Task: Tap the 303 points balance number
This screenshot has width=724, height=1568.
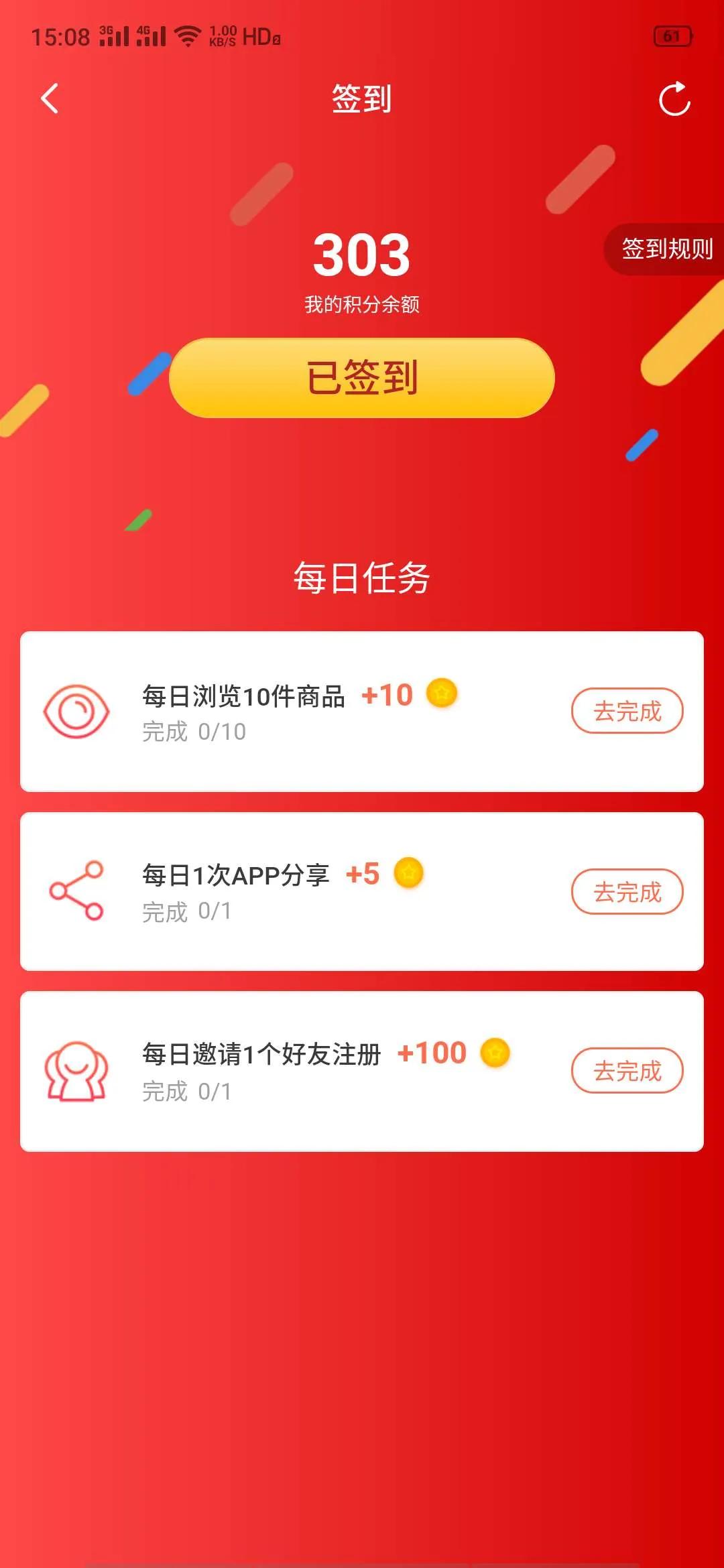Action: click(x=362, y=256)
